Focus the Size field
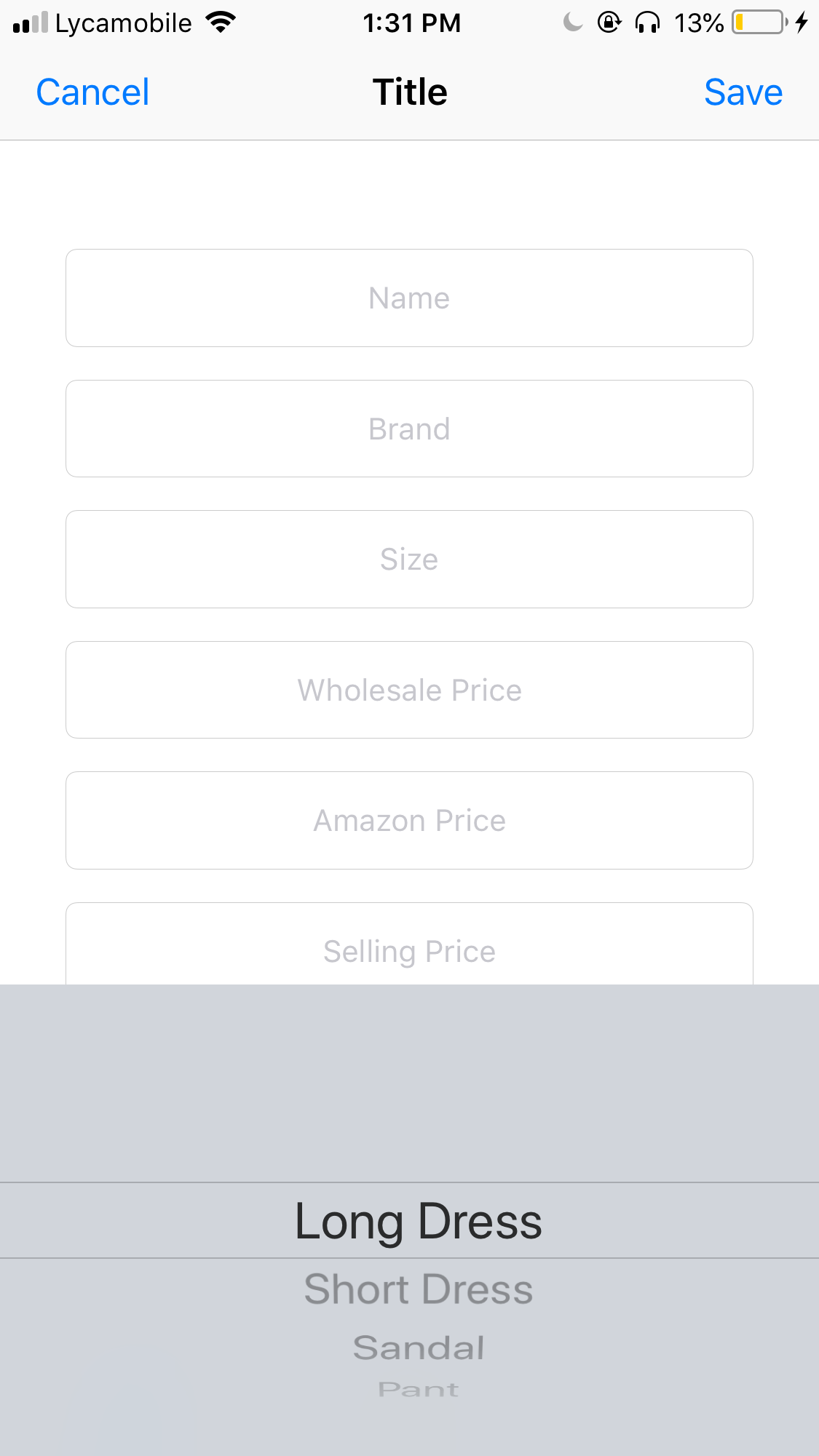The image size is (819, 1456). pos(409,559)
